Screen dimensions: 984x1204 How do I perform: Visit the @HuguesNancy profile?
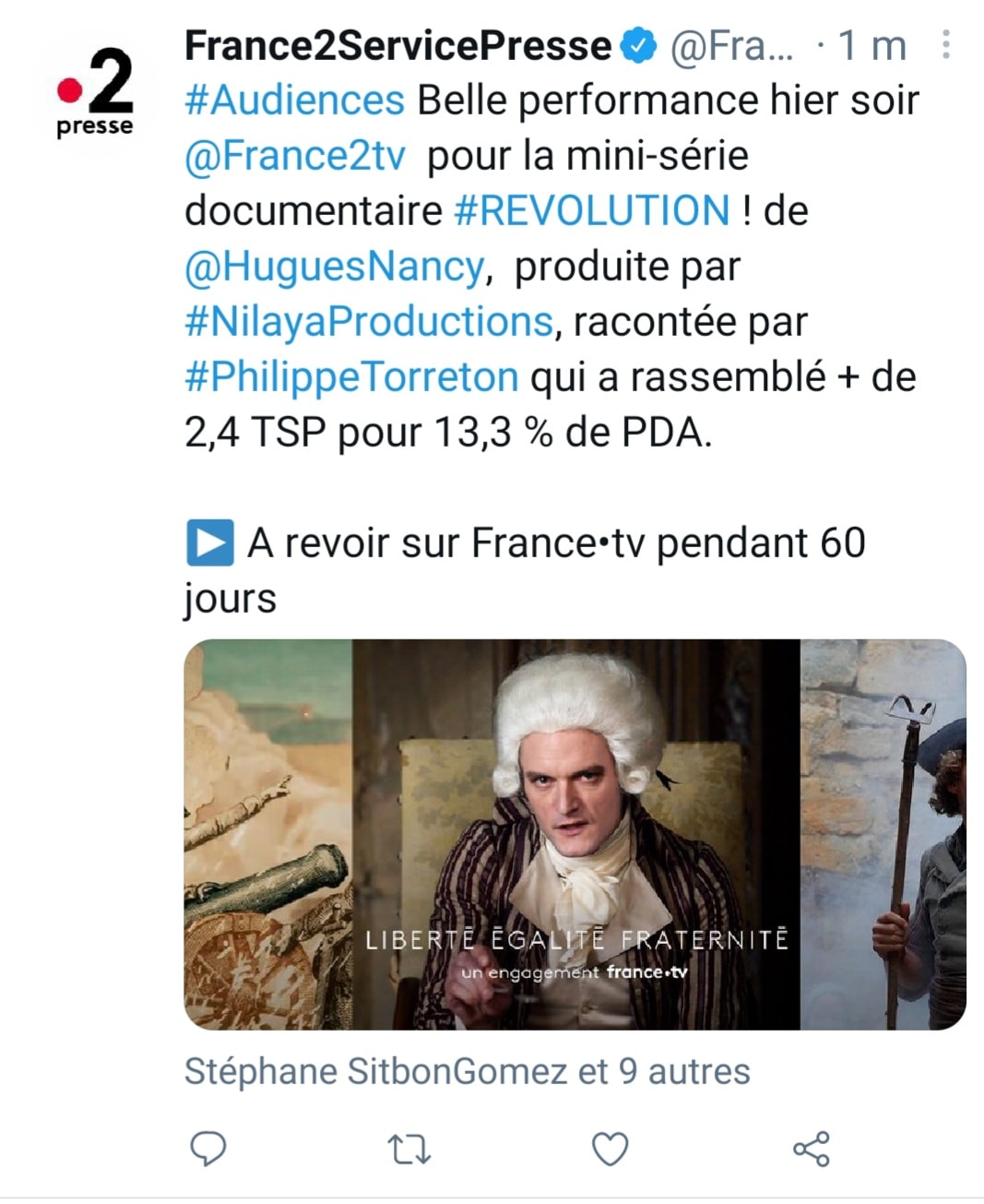pos(334,266)
